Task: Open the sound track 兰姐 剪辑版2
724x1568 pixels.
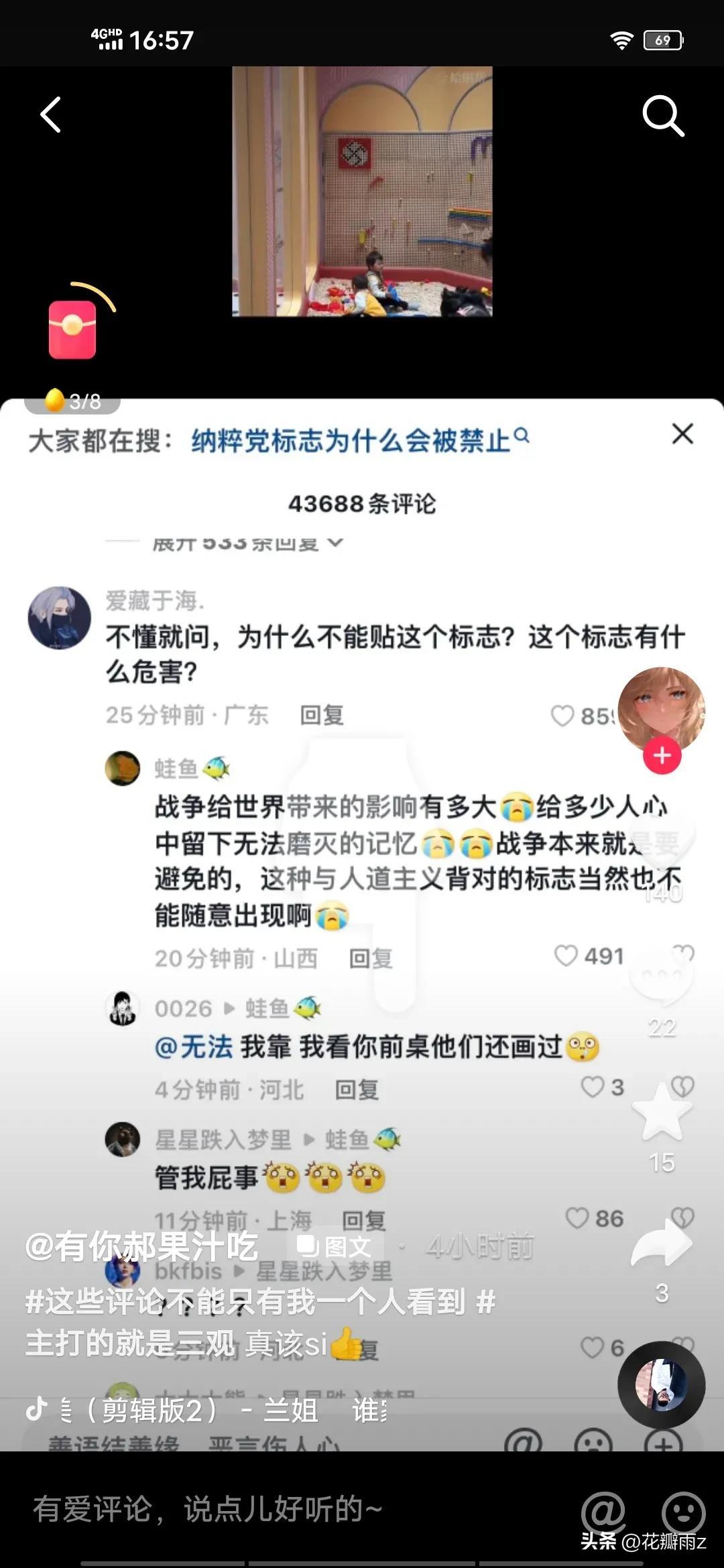Action: (201, 1410)
